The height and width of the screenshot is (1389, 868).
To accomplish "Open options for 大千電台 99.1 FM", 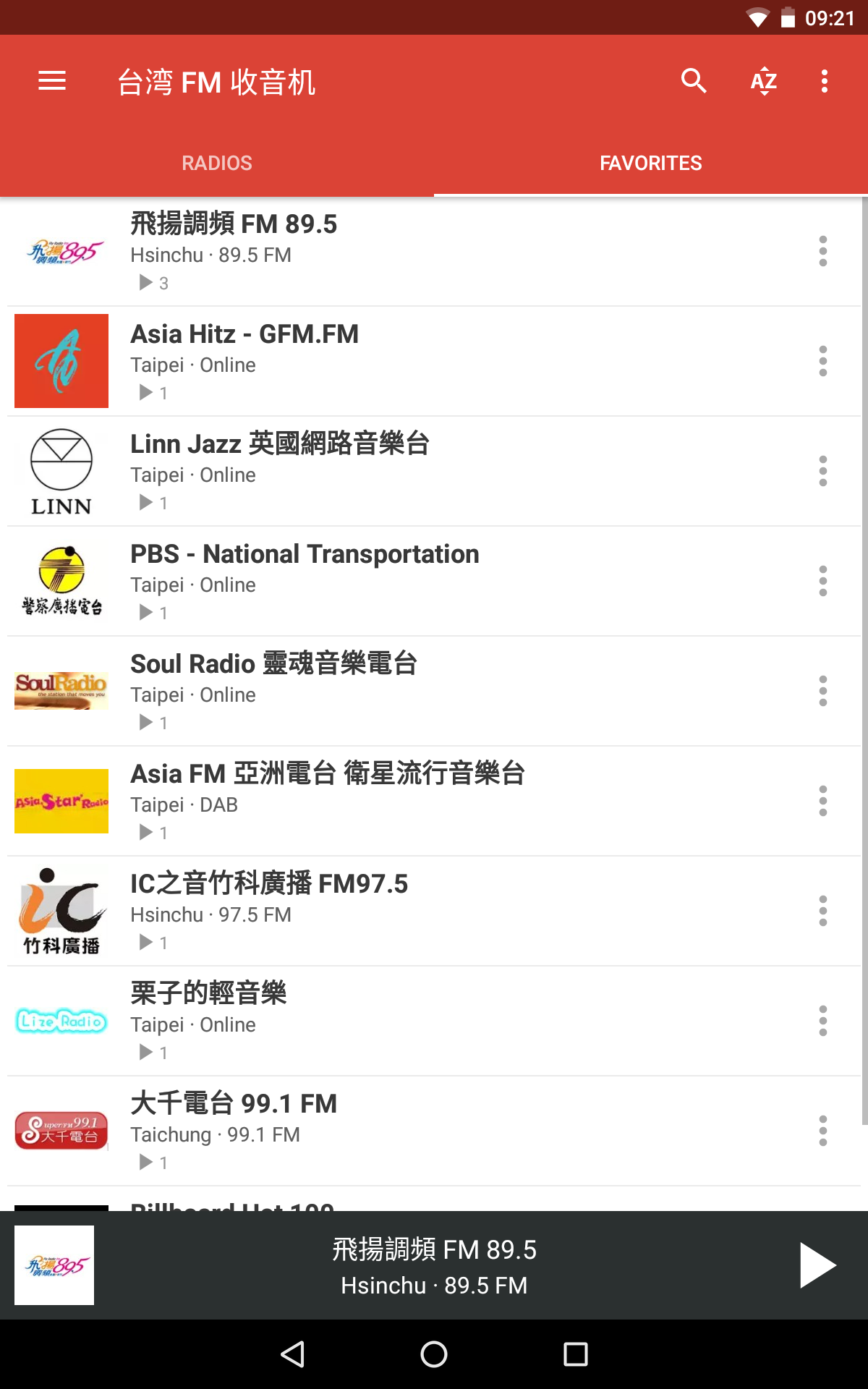I will 822,1131.
